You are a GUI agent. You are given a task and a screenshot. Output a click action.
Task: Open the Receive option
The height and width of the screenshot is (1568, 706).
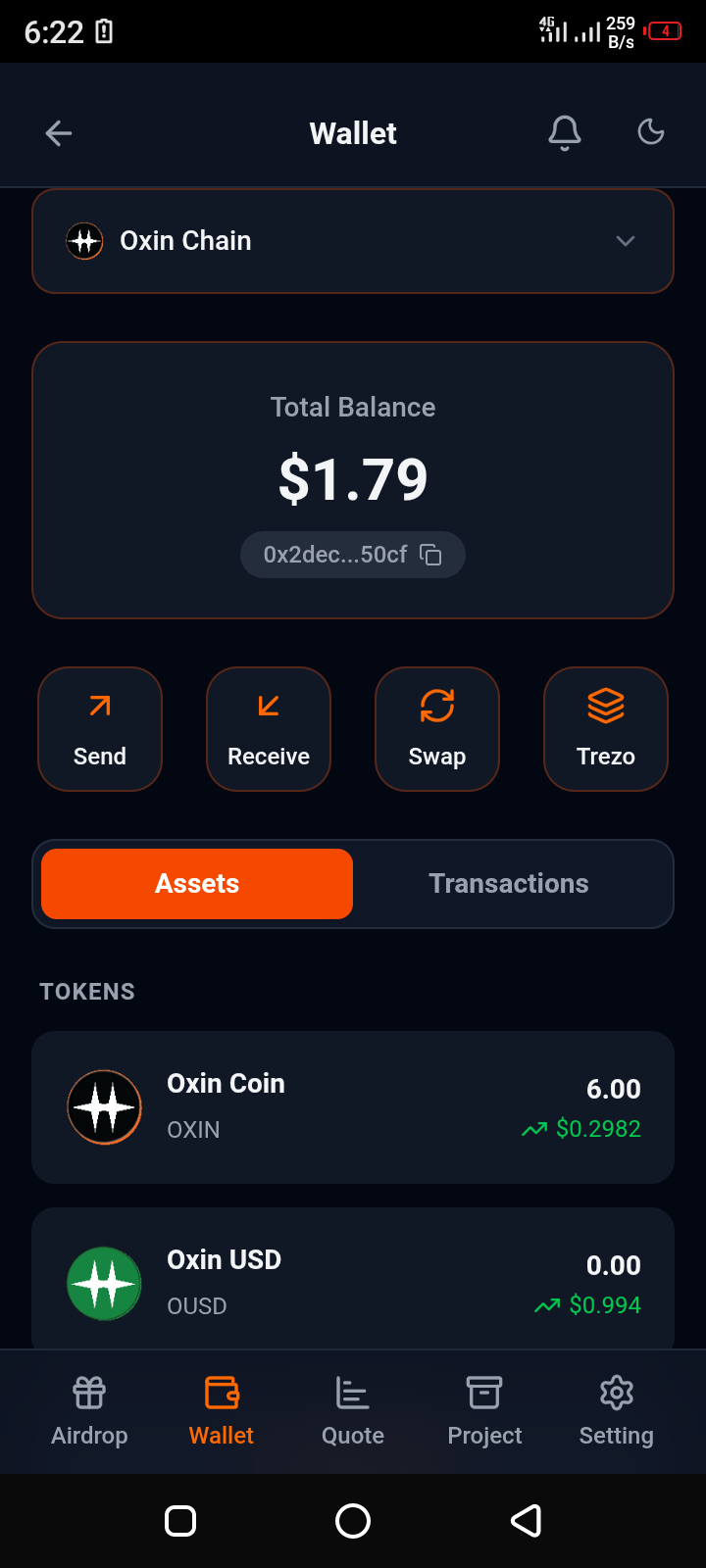(x=269, y=729)
